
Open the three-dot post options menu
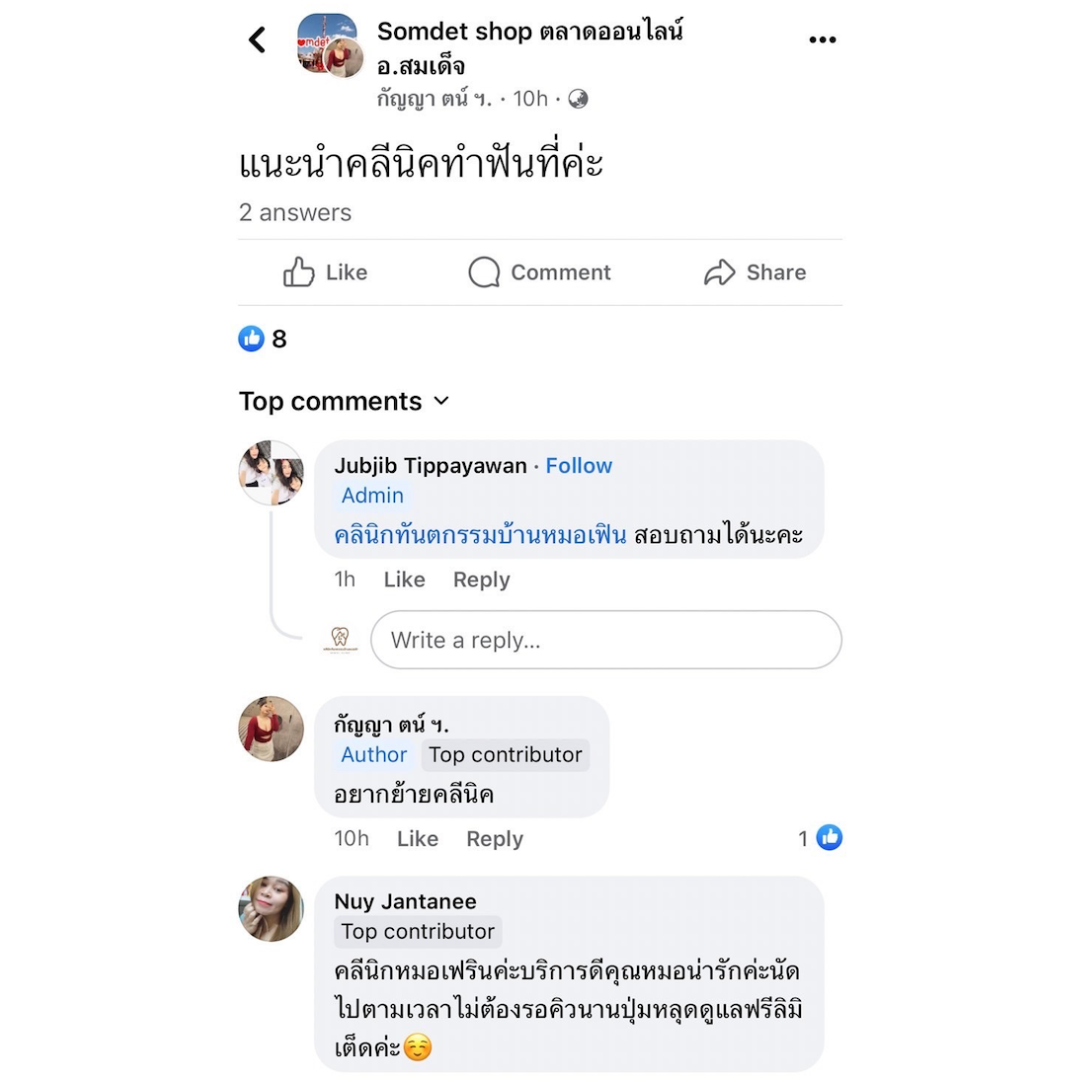[822, 40]
